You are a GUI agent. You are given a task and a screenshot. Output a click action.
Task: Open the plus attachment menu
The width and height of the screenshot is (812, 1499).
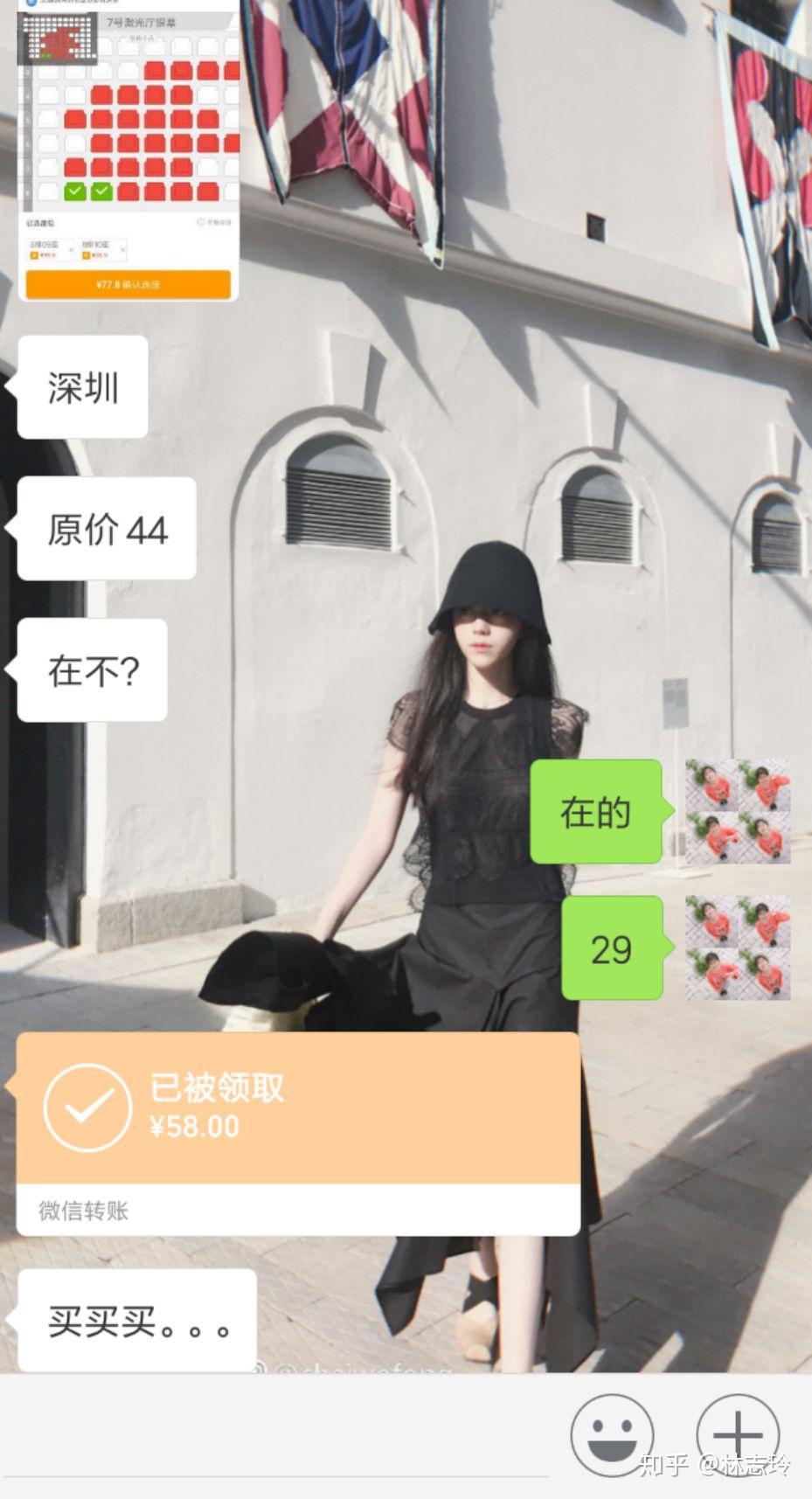737,1435
